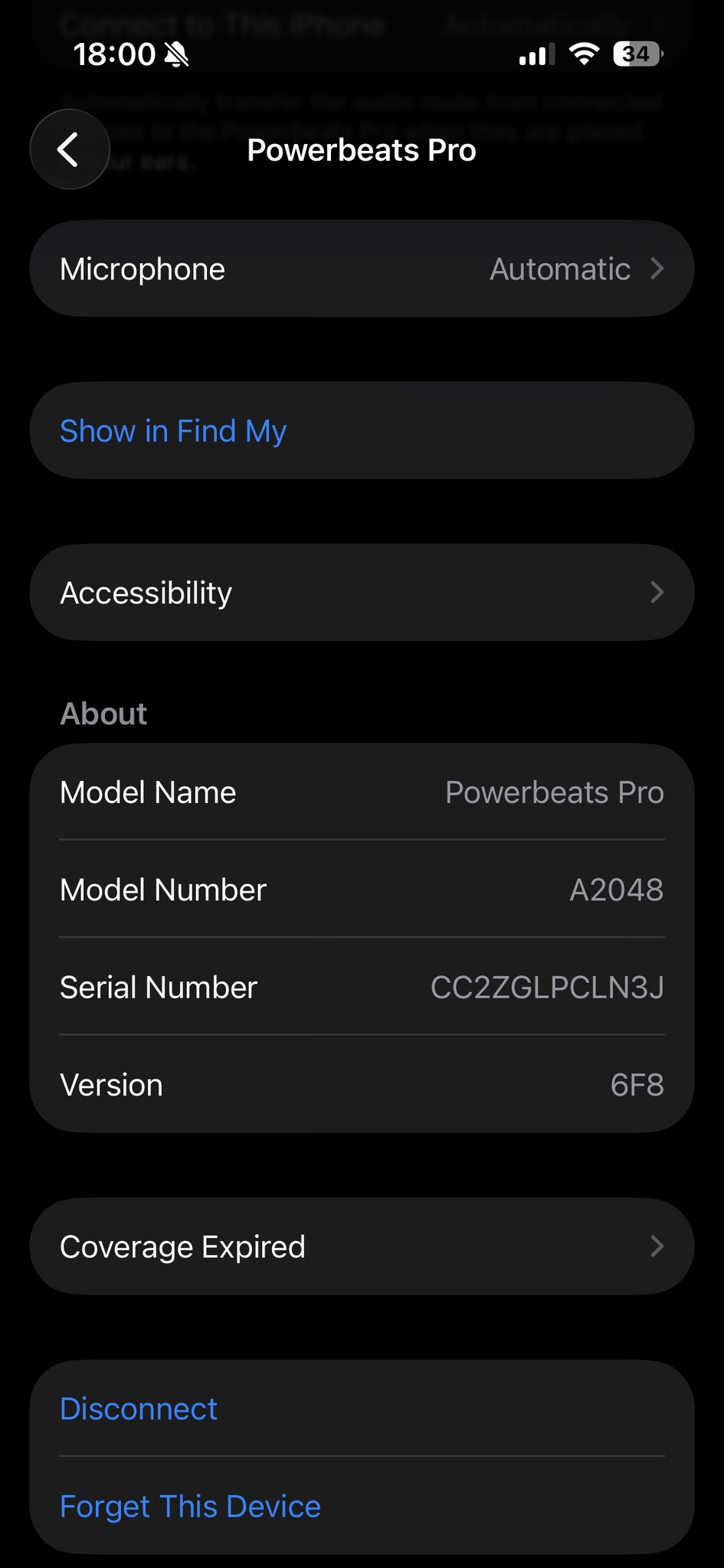Go back from Powerbeats Pro settings
Viewport: 724px width, 1568px height.
(70, 149)
